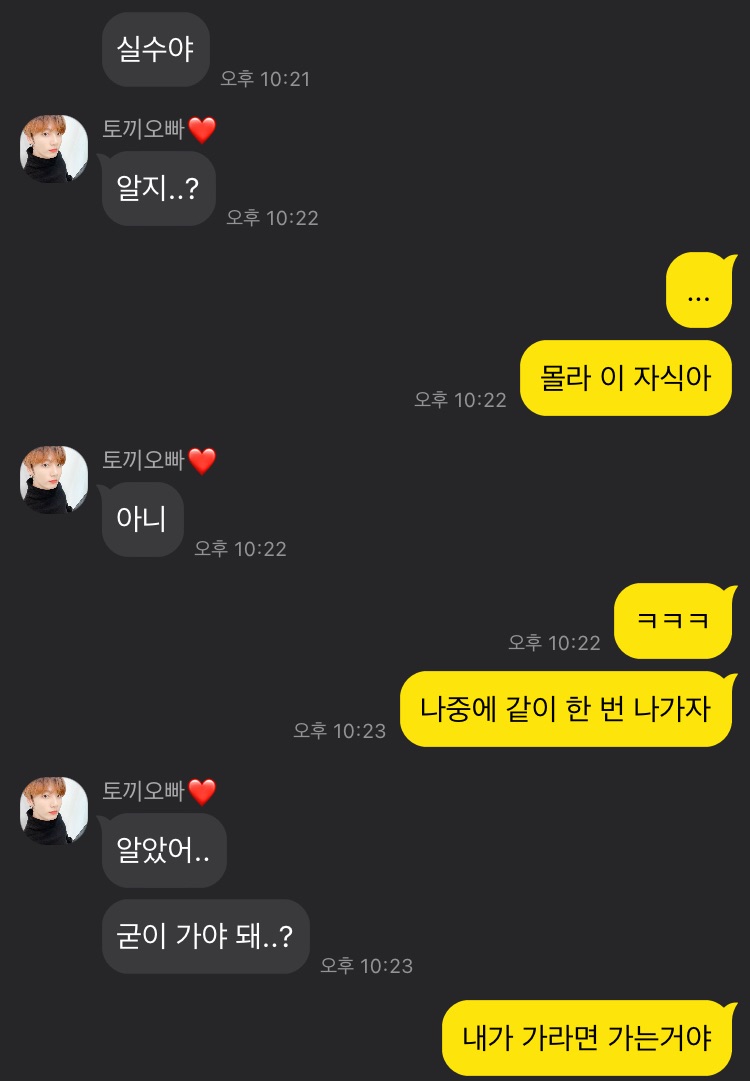The width and height of the screenshot is (750, 1081).
Task: Open 토끼오빠's profile photo beside '알지..?'
Action: (54, 149)
